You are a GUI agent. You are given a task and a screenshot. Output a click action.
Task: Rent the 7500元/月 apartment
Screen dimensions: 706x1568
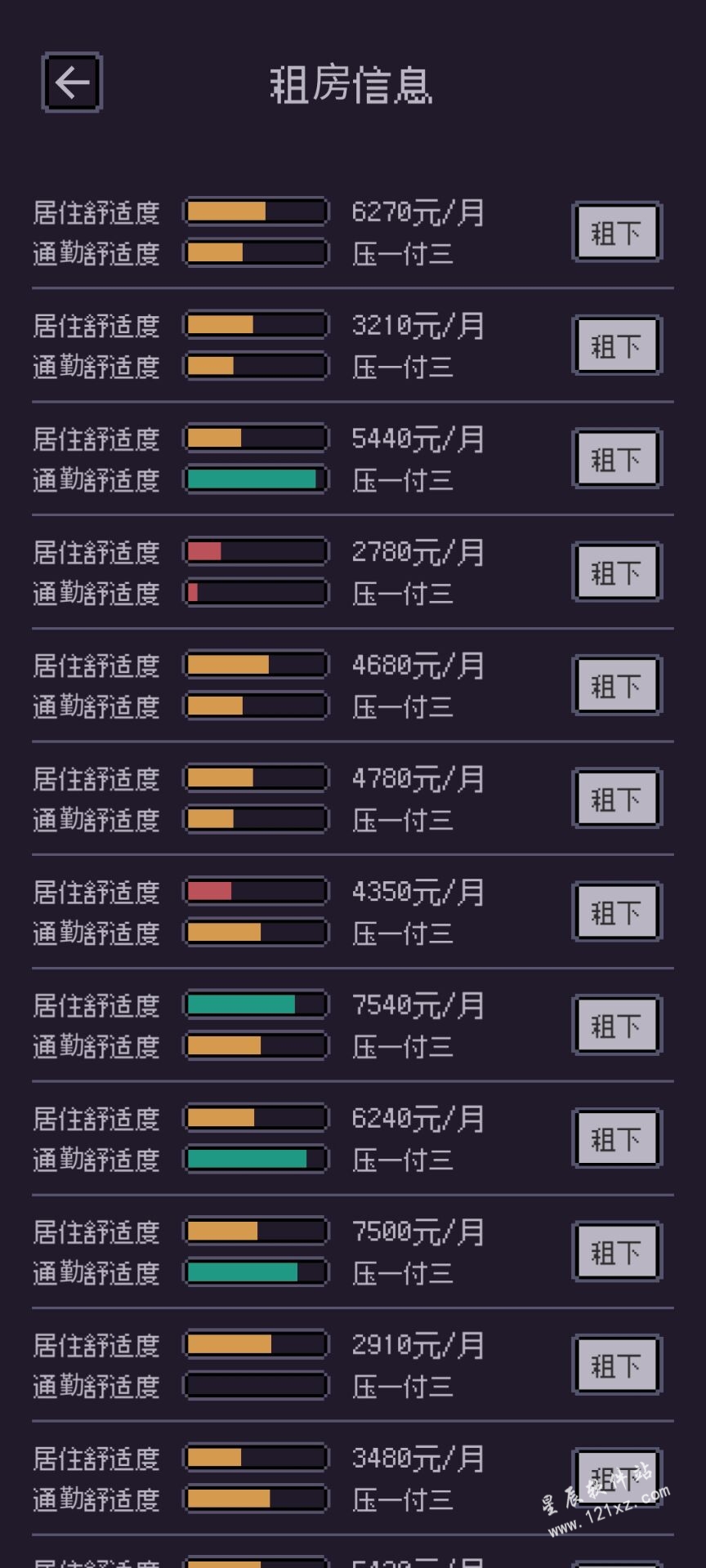[617, 1252]
